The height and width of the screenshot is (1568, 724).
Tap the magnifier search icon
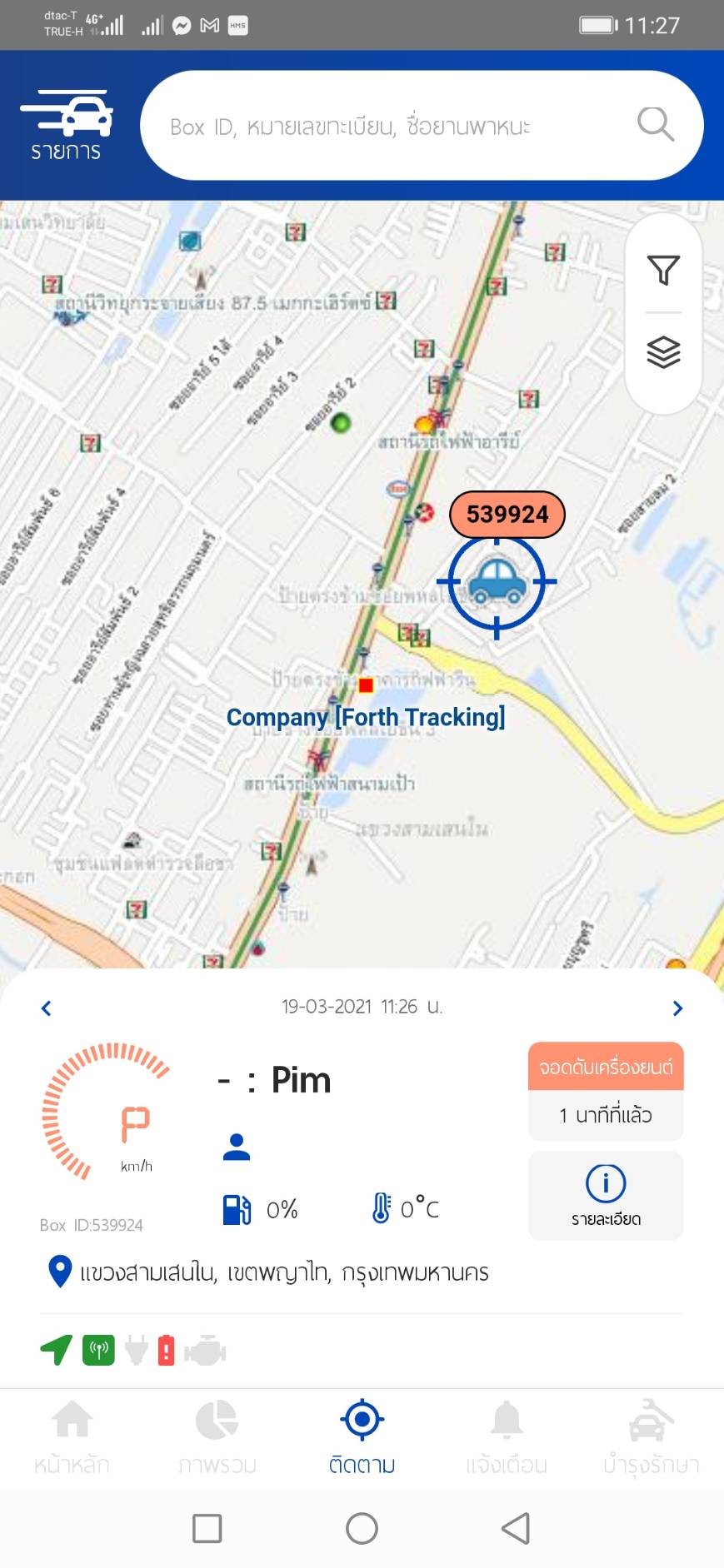pos(656,125)
